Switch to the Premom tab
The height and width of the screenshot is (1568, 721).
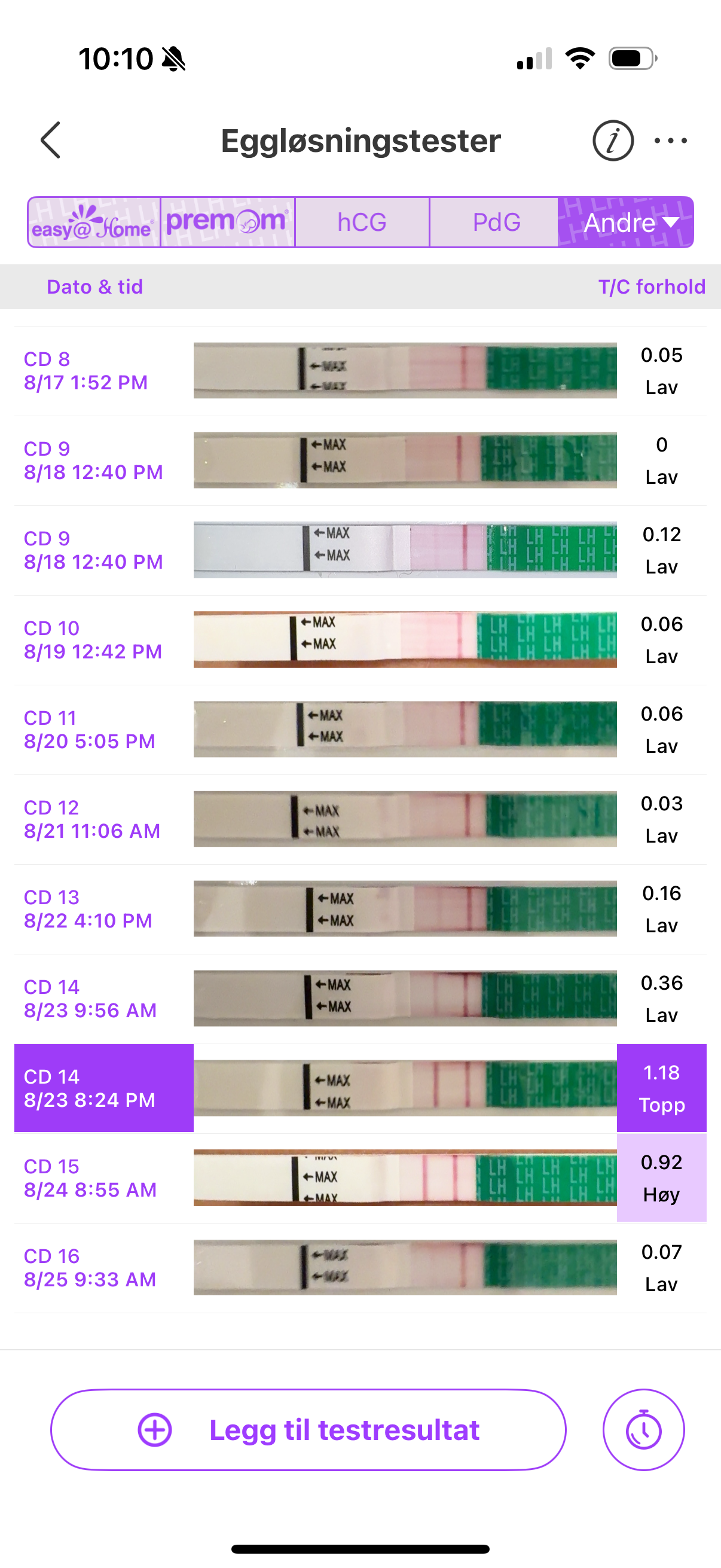(x=228, y=222)
